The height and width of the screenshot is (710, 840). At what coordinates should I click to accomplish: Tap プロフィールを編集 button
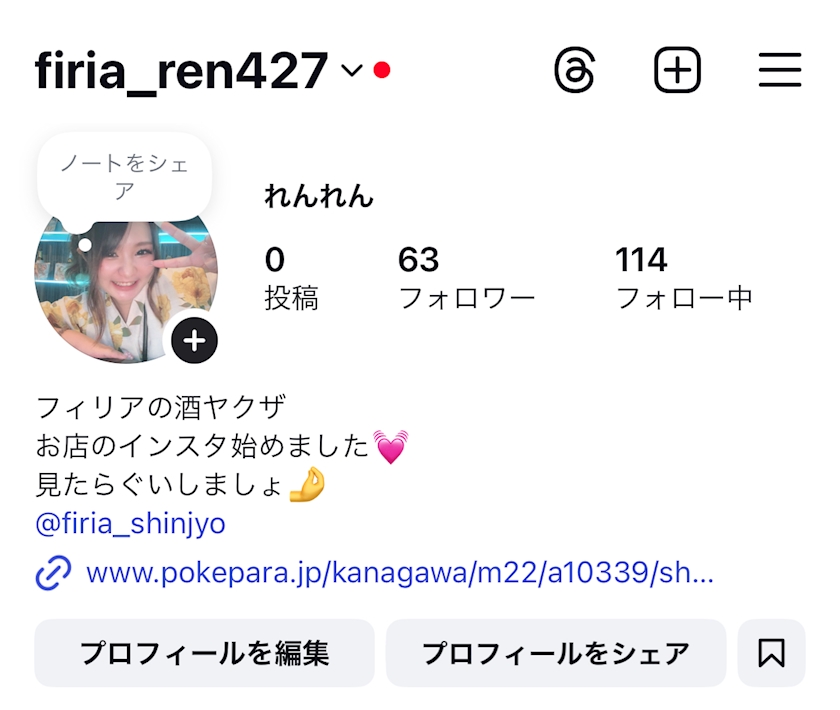[x=205, y=653]
